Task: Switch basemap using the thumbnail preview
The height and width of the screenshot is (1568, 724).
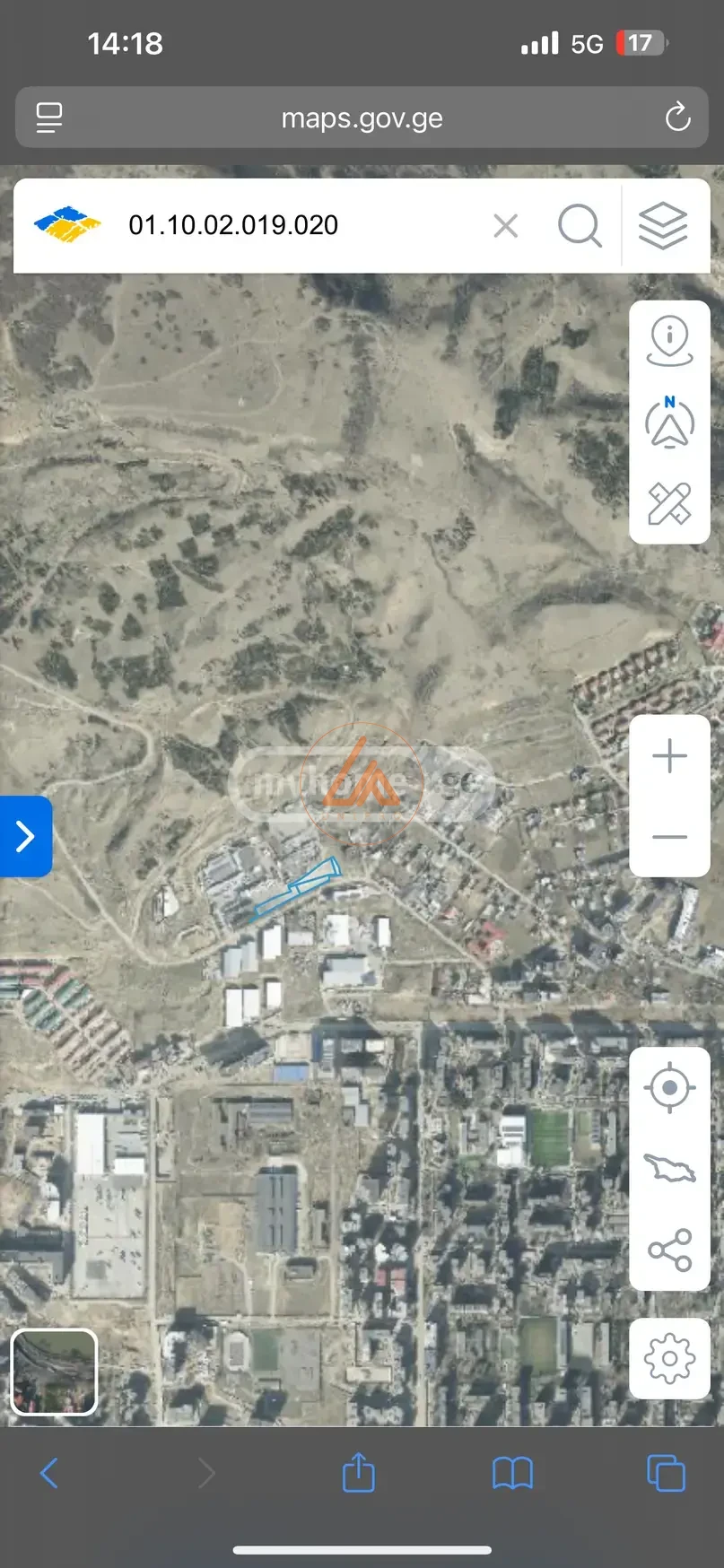Action: (54, 1372)
